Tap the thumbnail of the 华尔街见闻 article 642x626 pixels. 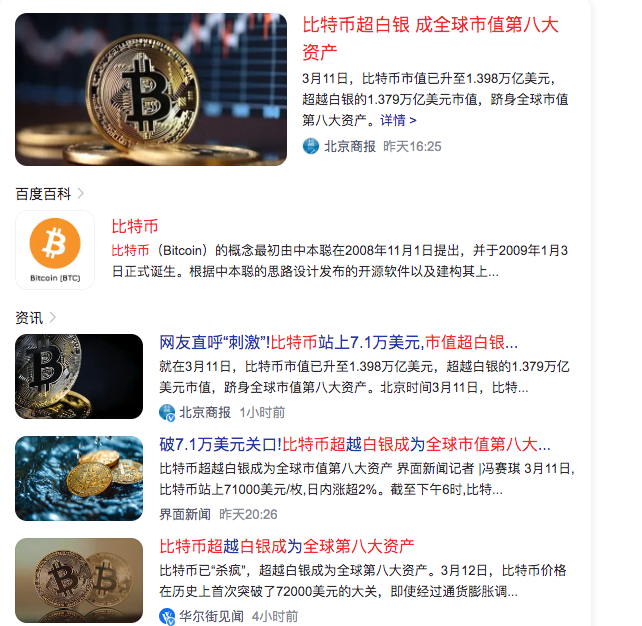(79, 580)
